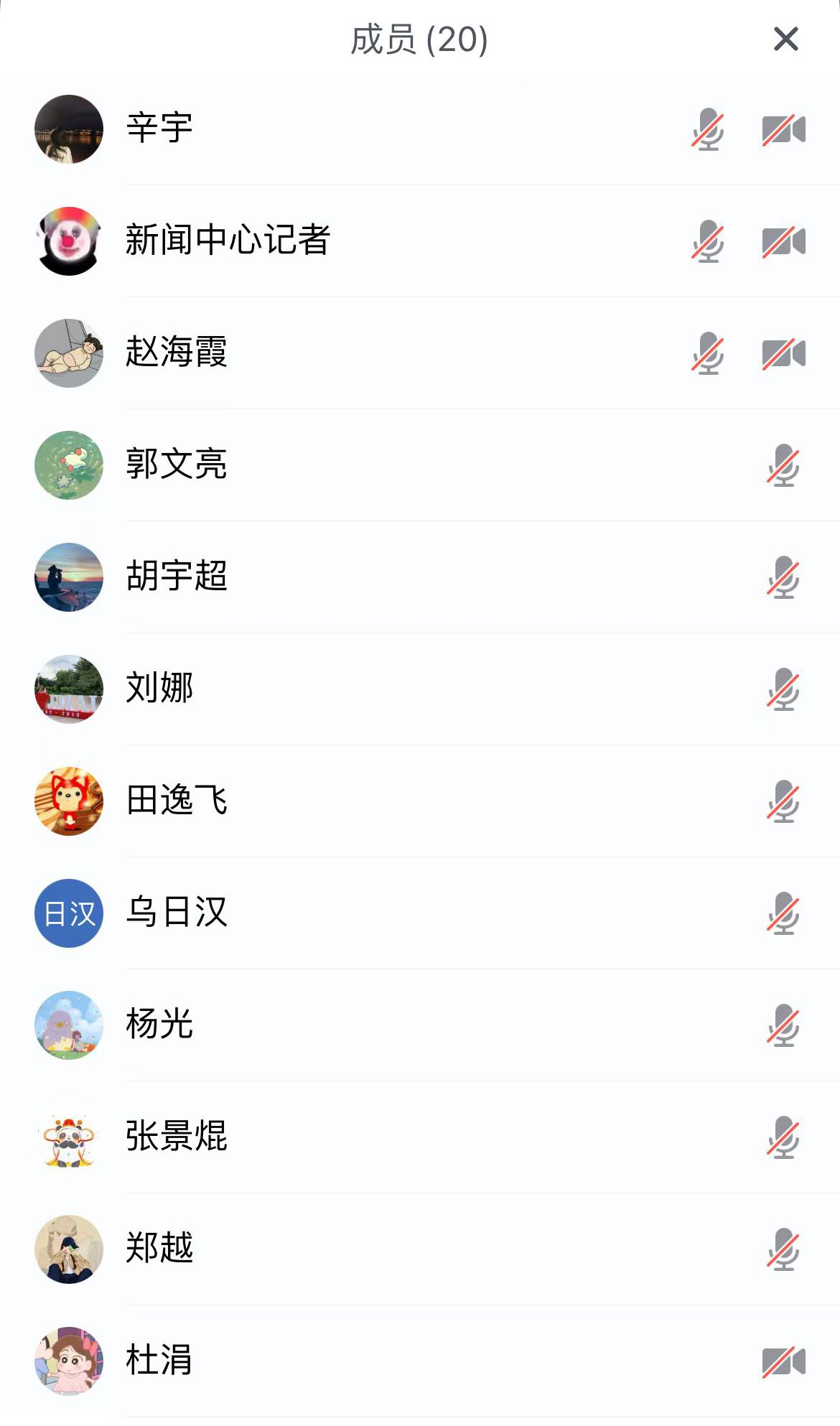Tap the muted mic icon for 郭文亮
Viewport: 840px width, 1426px height.
click(783, 465)
